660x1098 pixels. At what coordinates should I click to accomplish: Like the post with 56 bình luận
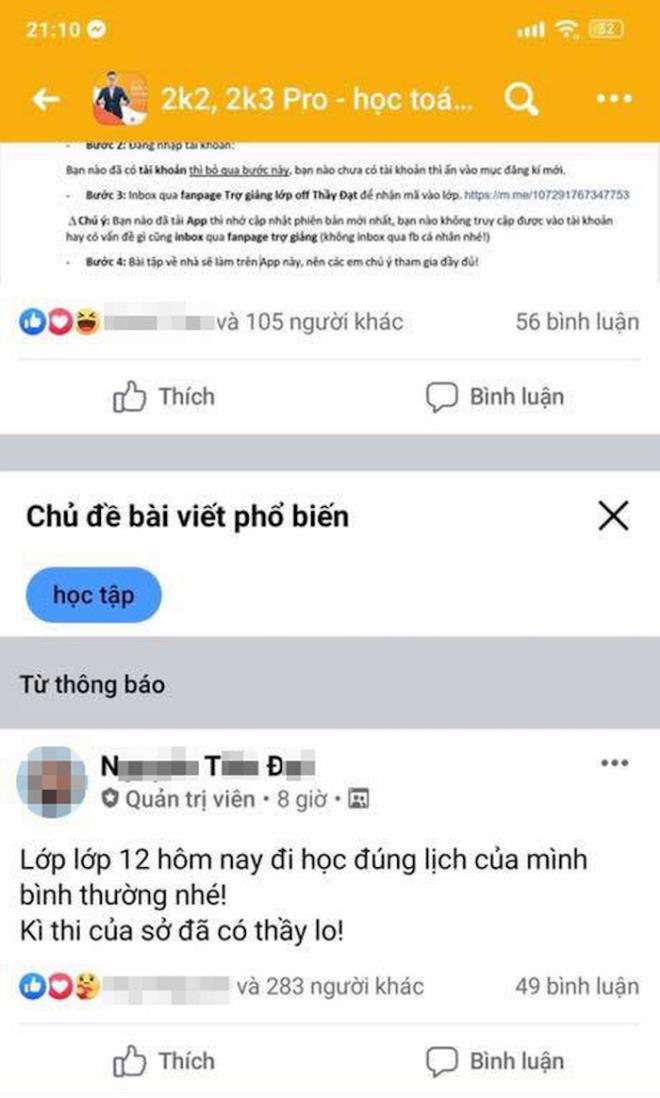point(163,397)
